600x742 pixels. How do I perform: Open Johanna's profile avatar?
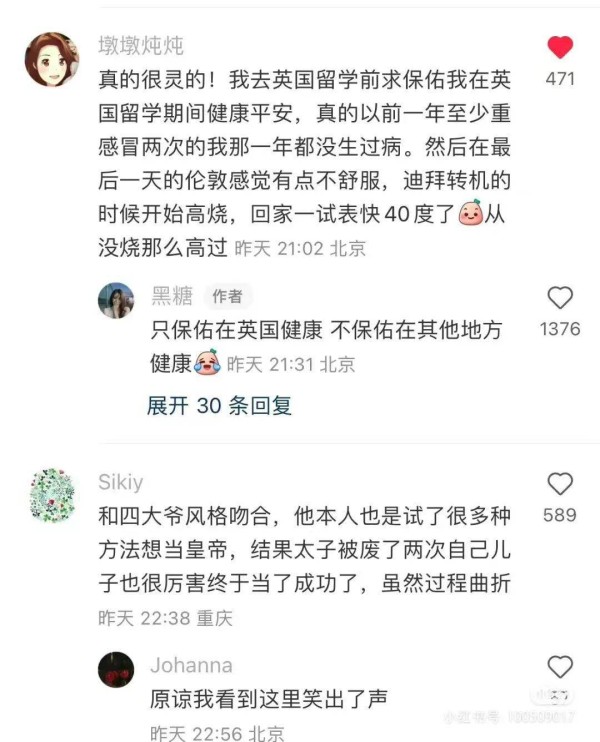(x=116, y=670)
